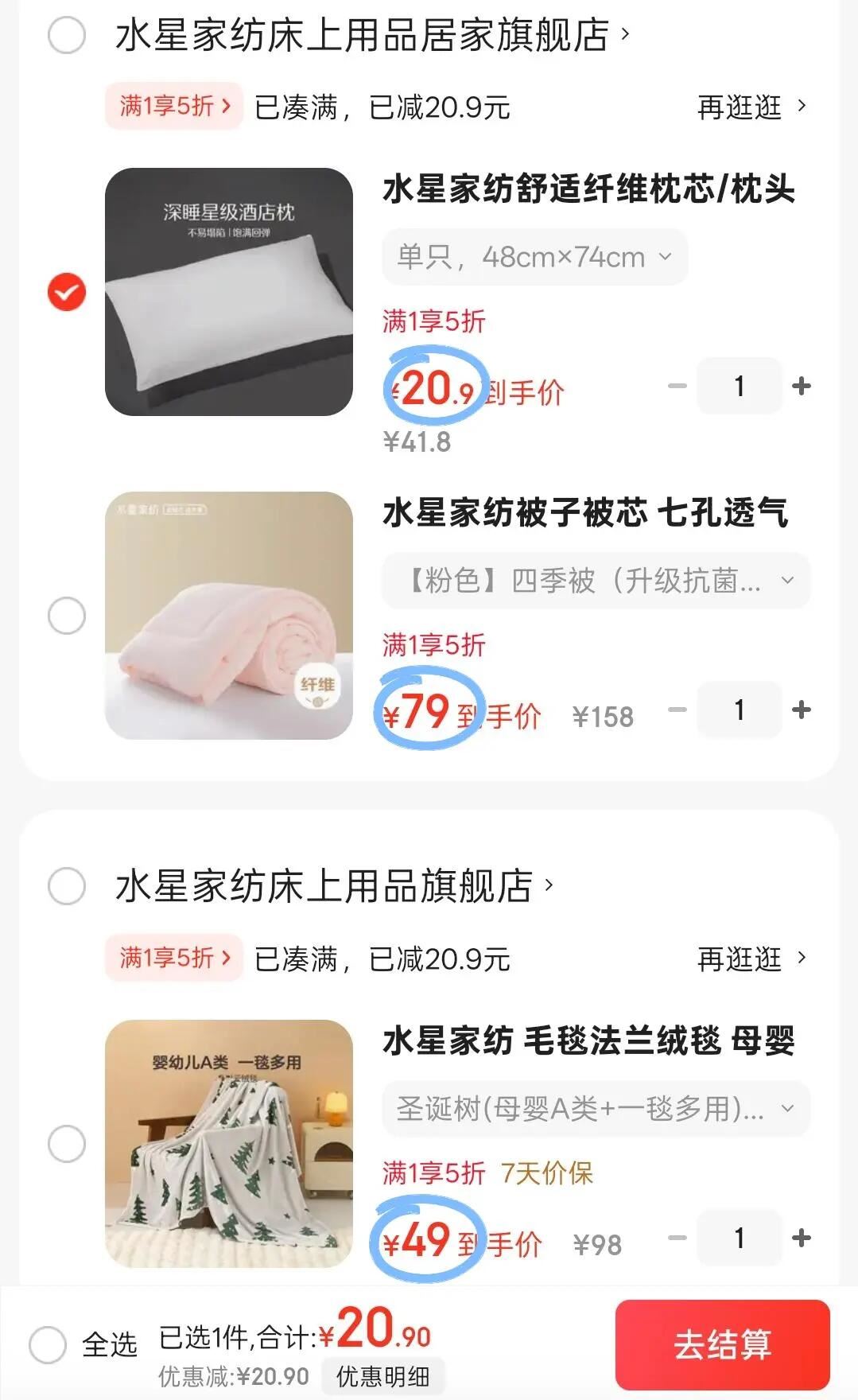Check the 水星家纺床上用品居家旗舰店 store checkbox

coord(66,35)
